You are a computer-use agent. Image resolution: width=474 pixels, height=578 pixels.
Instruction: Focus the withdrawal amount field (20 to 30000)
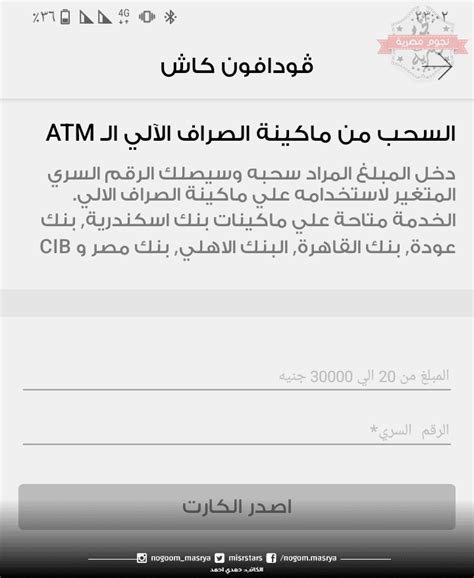[x=237, y=377]
